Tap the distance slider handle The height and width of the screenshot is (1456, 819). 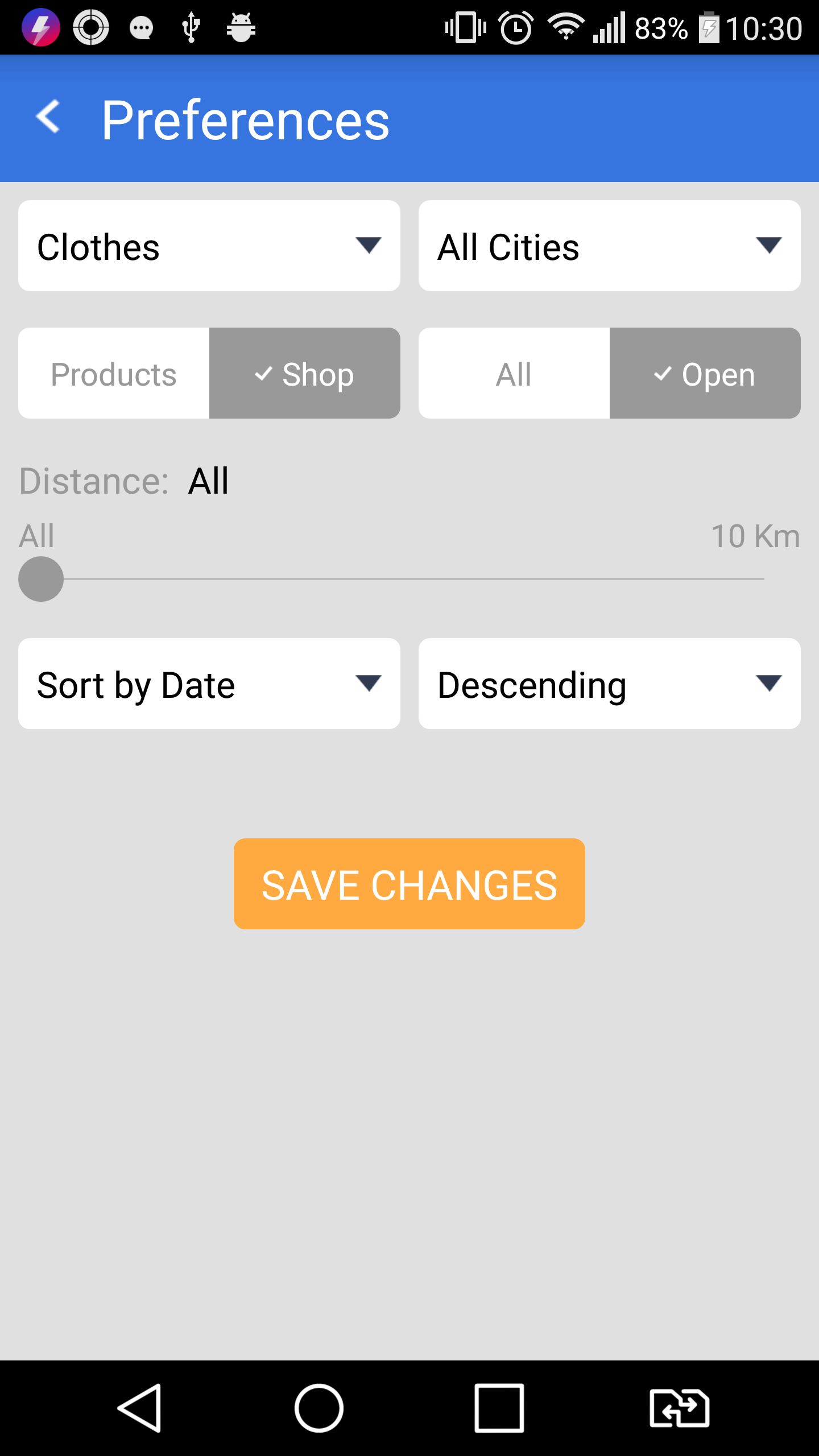point(41,579)
